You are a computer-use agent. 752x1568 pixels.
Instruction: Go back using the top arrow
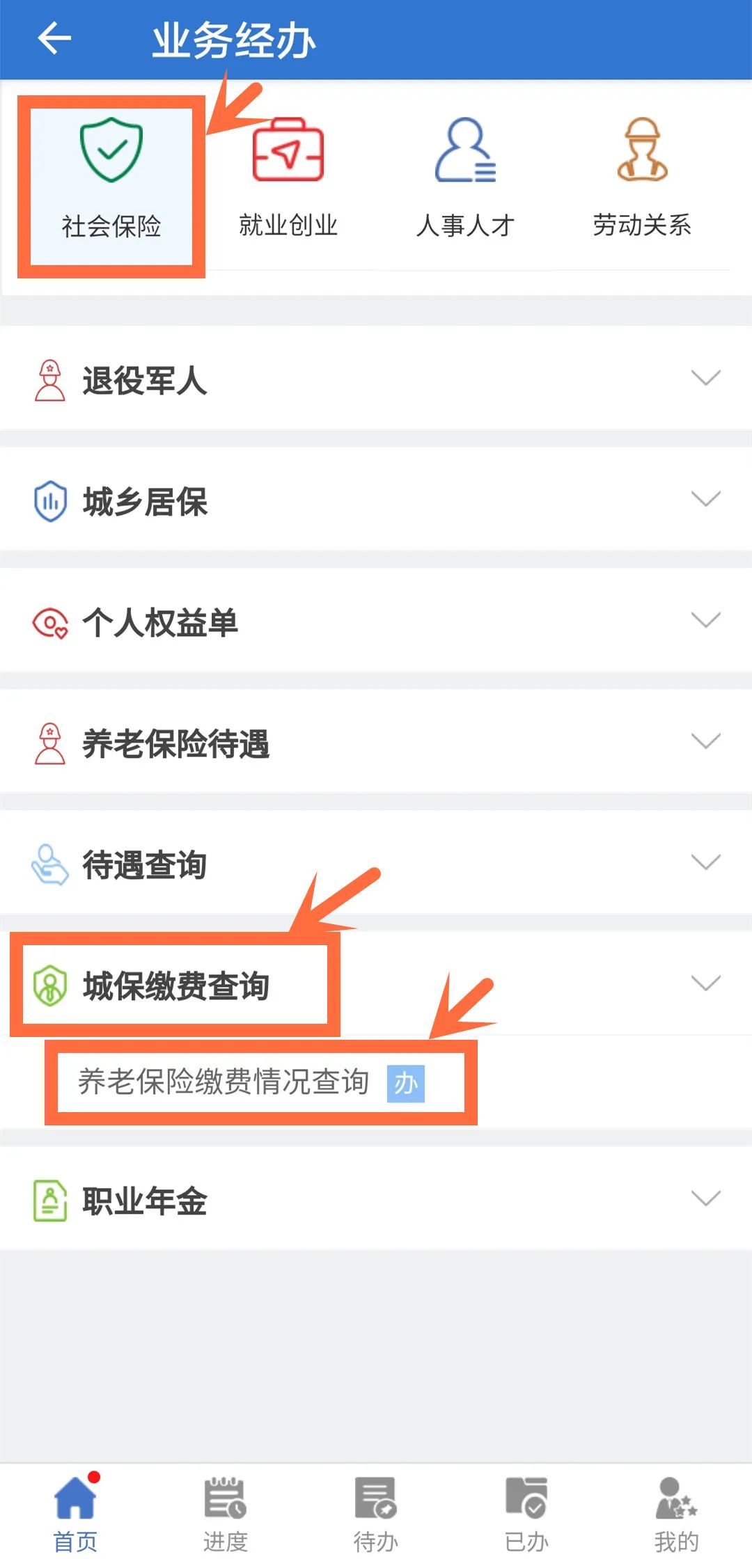54,38
